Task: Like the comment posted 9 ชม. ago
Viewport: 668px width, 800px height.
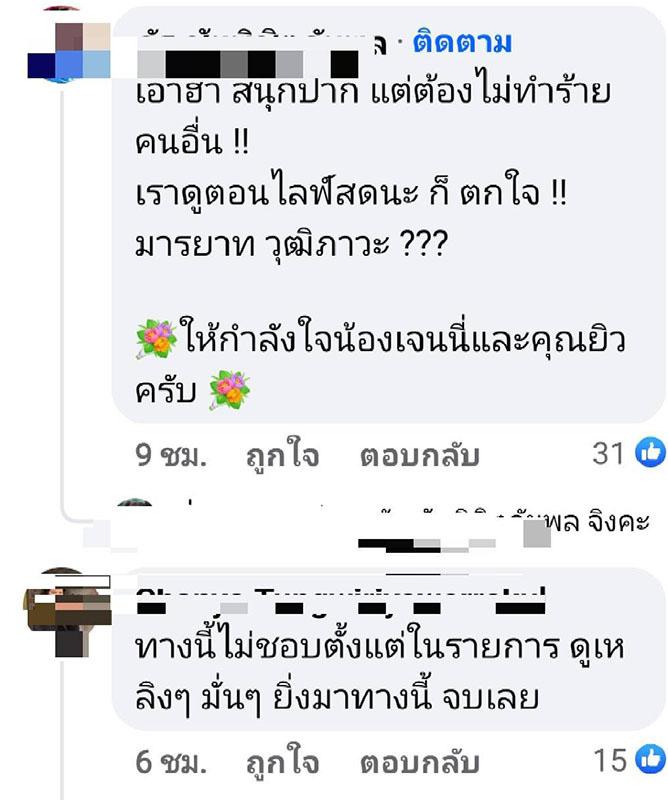Action: [x=282, y=456]
